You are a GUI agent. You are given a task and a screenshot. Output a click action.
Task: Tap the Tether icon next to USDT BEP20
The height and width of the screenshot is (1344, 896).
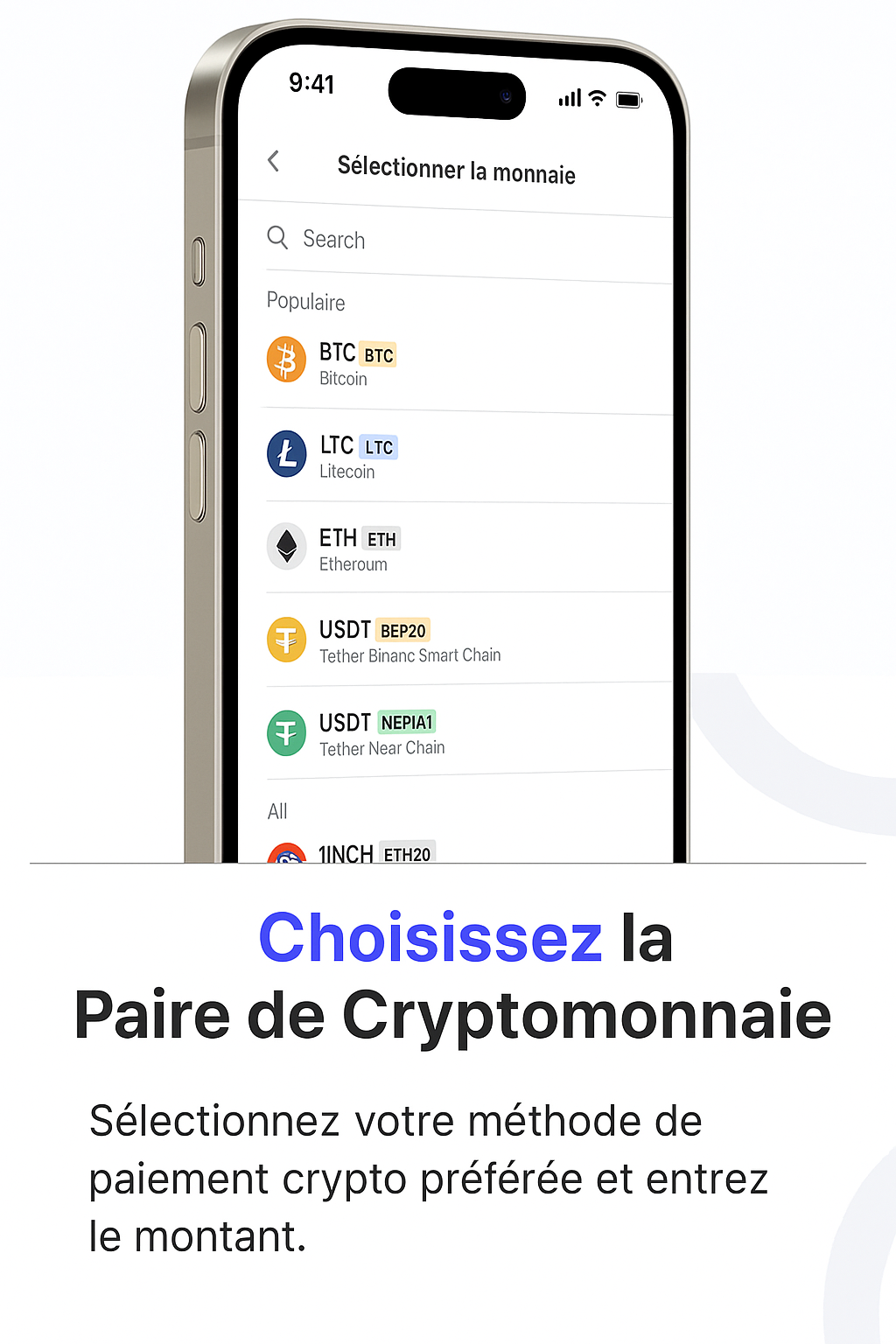point(286,640)
